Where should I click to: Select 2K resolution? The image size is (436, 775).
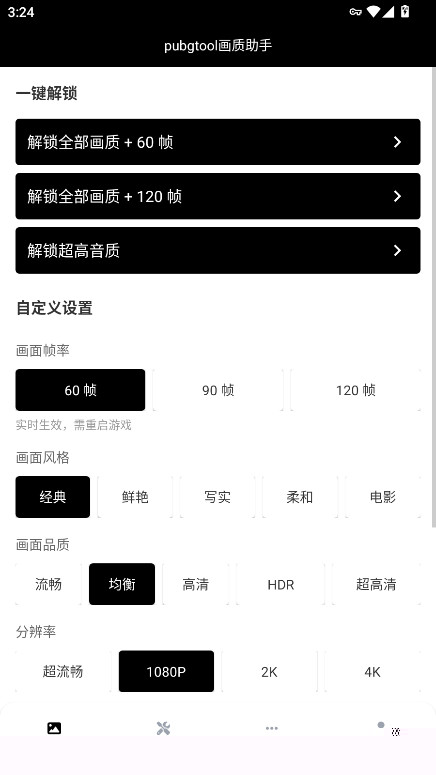pyautogui.click(x=269, y=671)
